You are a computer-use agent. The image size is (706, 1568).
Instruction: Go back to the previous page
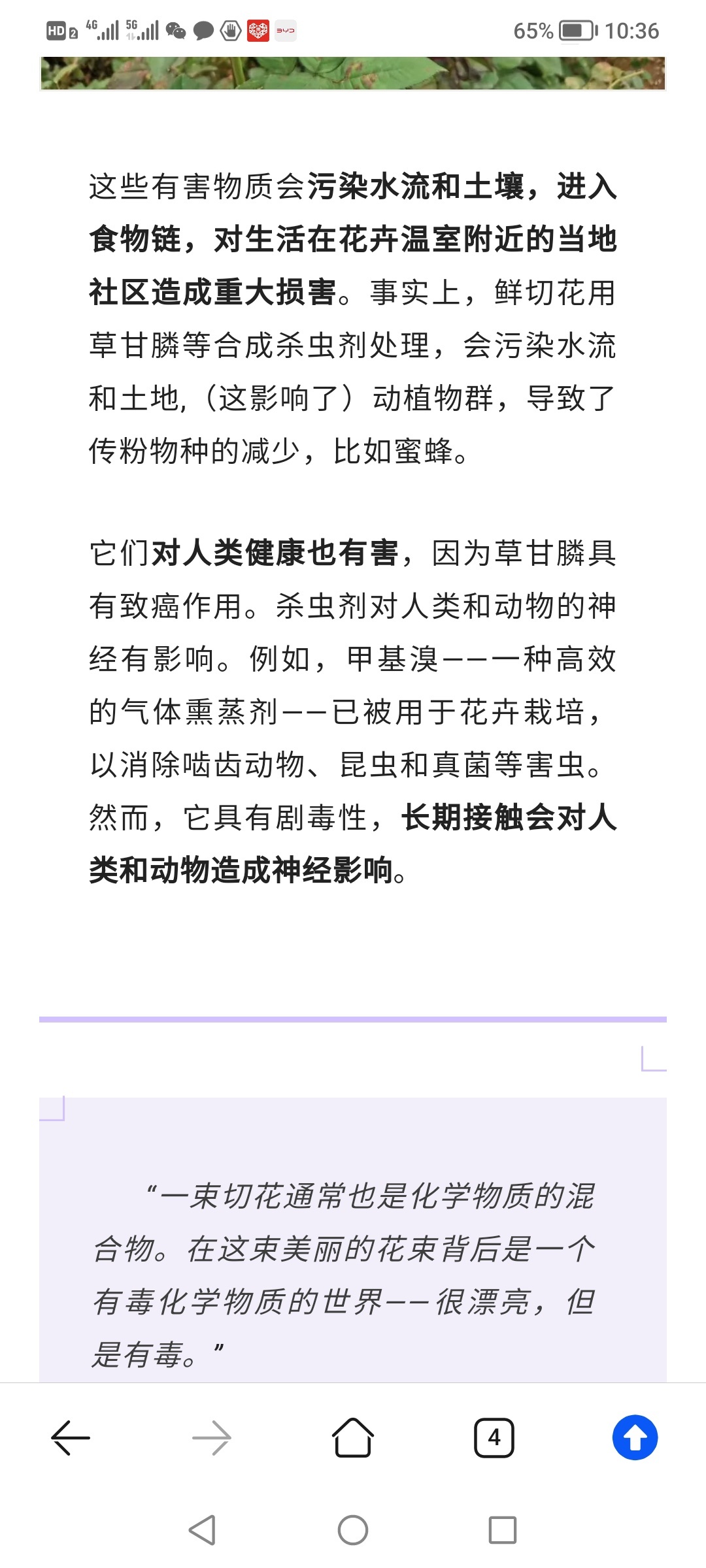pyautogui.click(x=71, y=1438)
